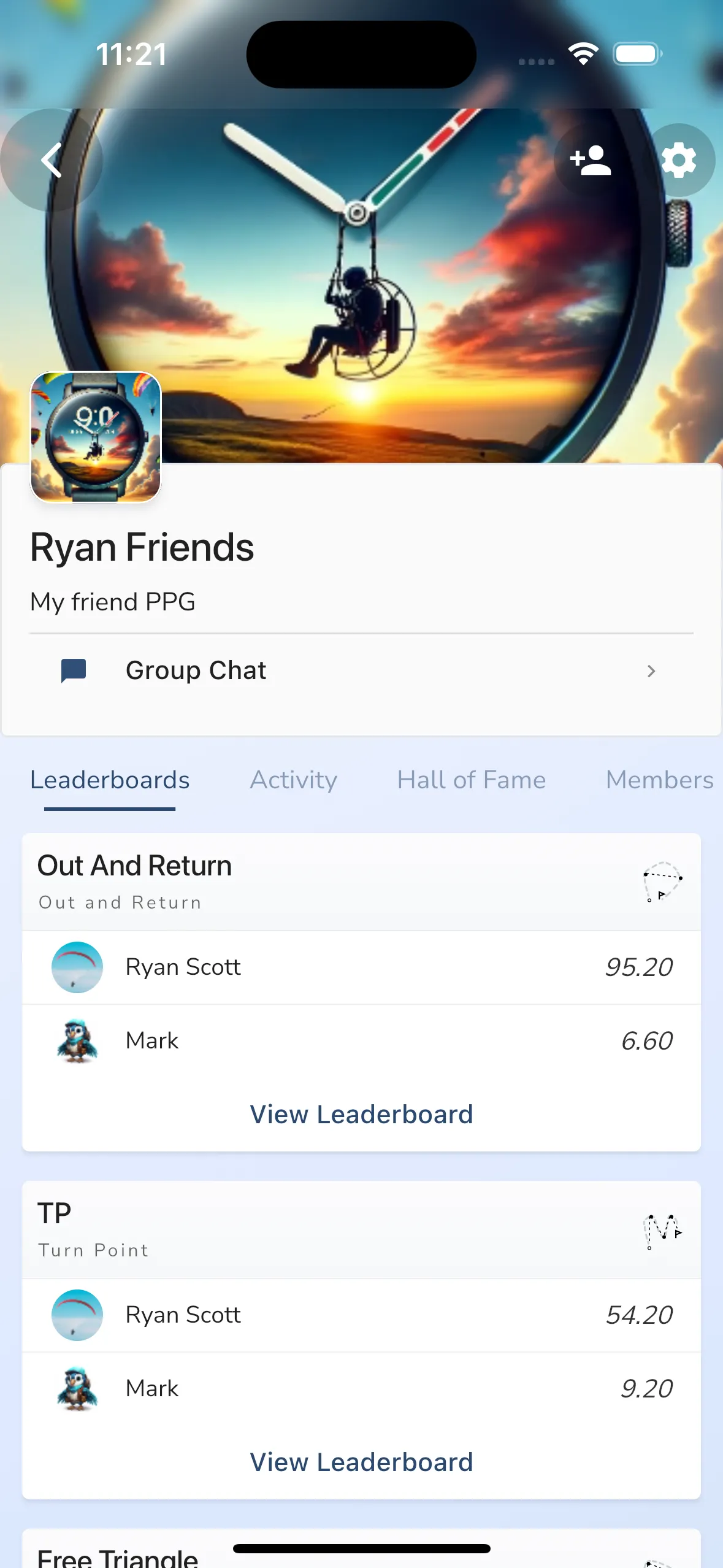
Task: Tap Mark's TP score of 9.20
Action: pyautogui.click(x=646, y=1388)
